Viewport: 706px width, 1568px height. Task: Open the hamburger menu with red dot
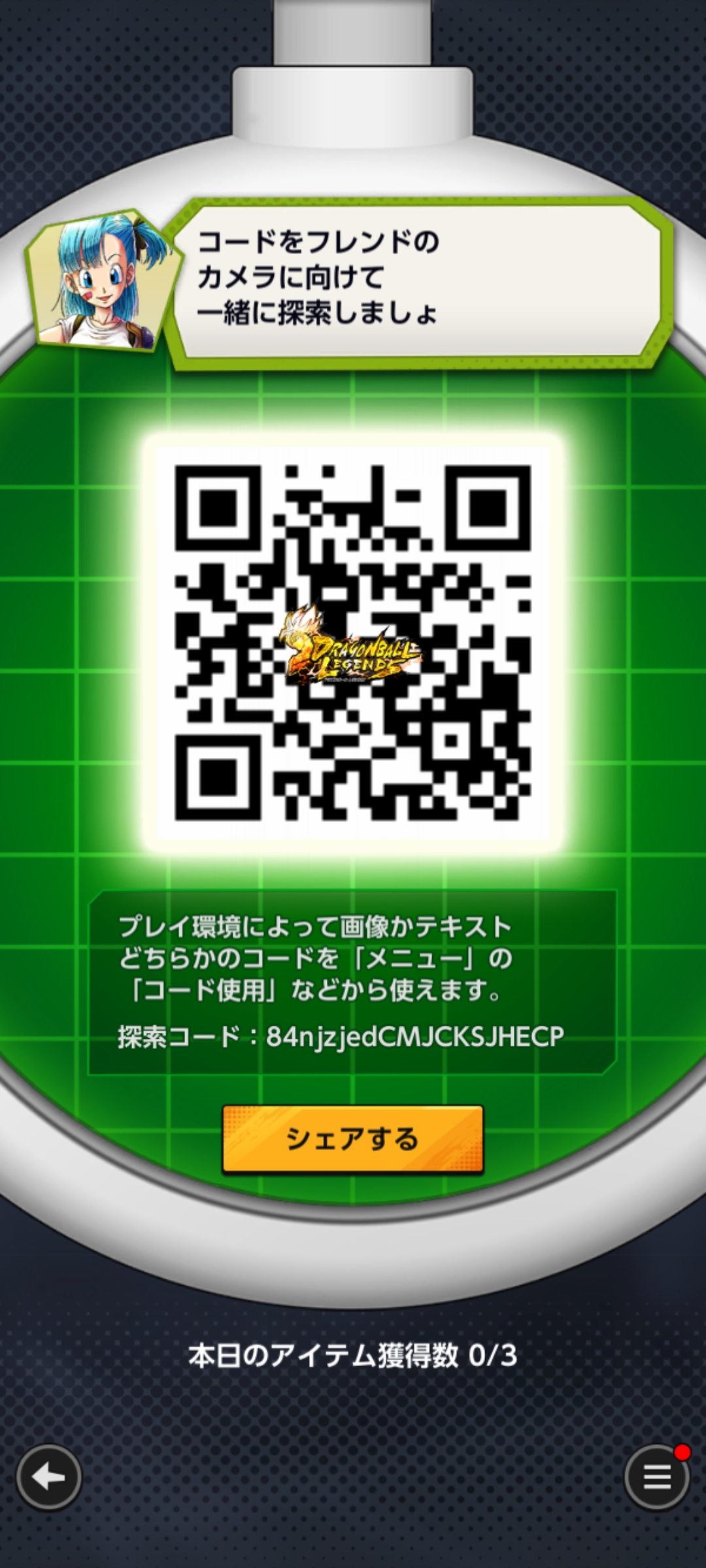(x=657, y=1477)
